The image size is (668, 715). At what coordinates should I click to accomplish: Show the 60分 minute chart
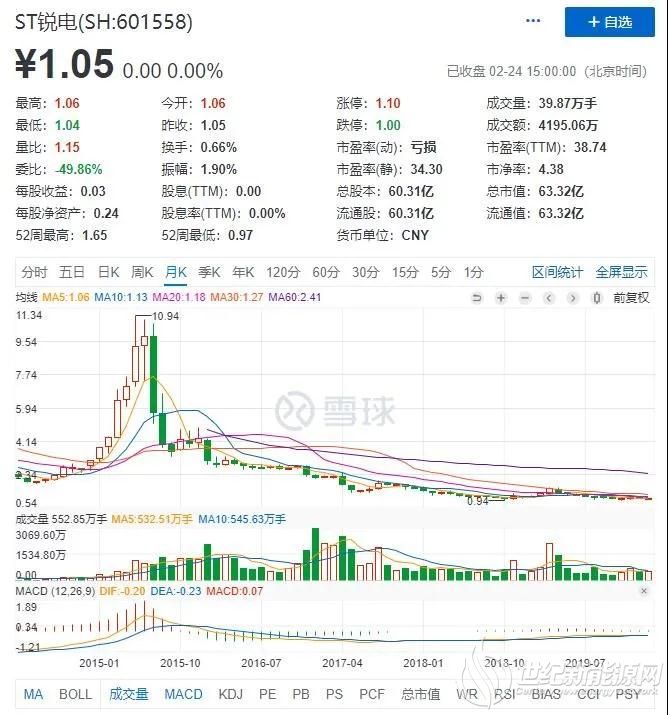pos(326,272)
